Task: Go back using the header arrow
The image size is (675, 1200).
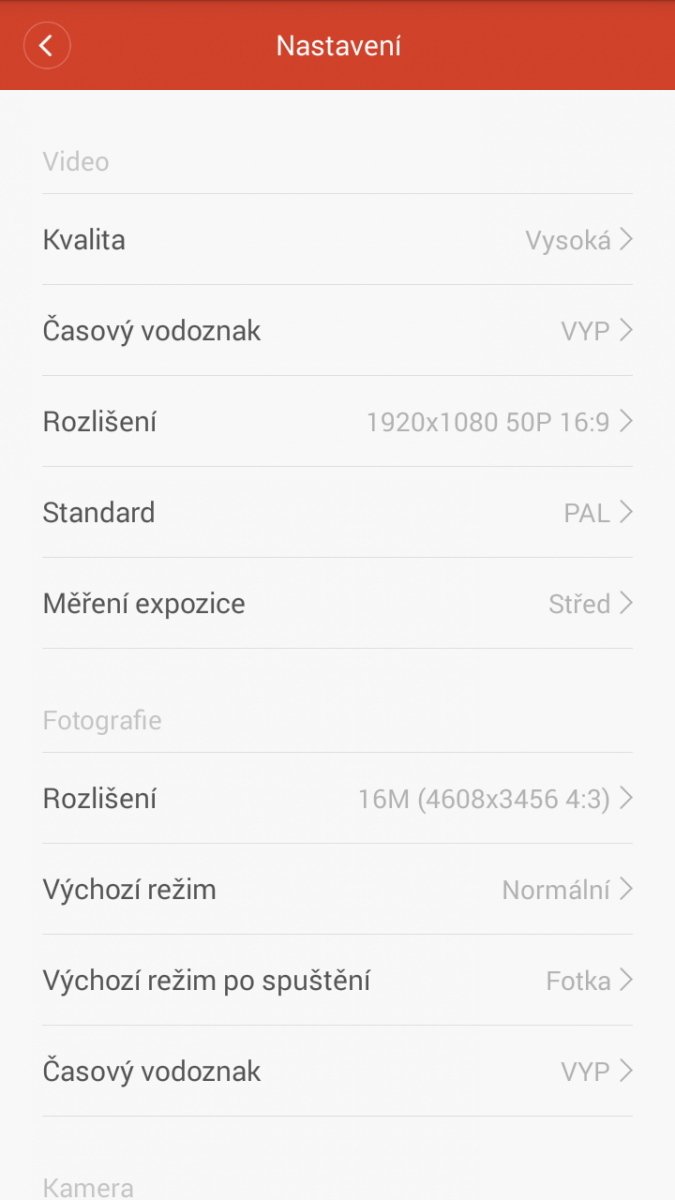Action: click(x=46, y=46)
